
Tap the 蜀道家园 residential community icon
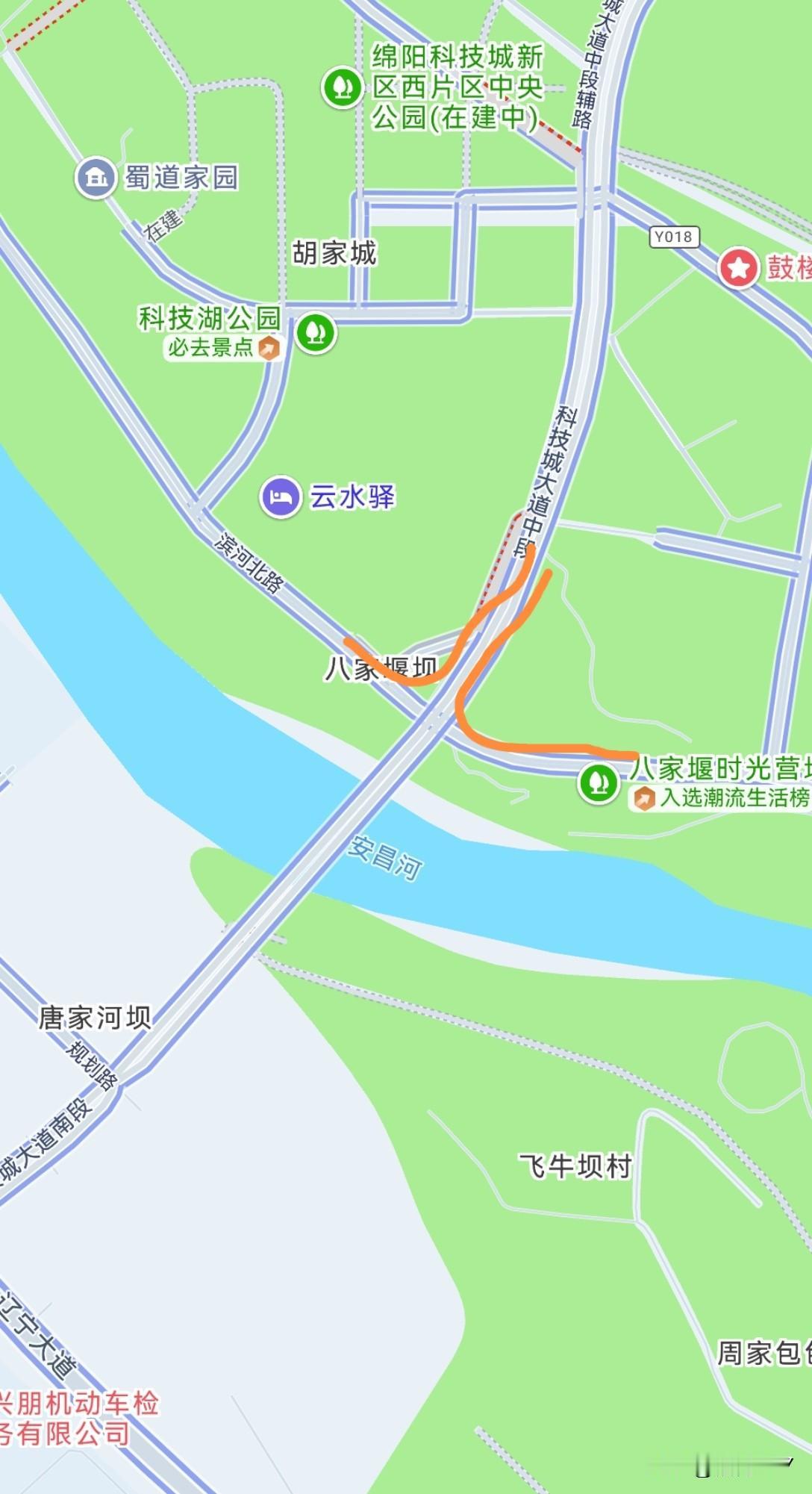click(x=95, y=178)
